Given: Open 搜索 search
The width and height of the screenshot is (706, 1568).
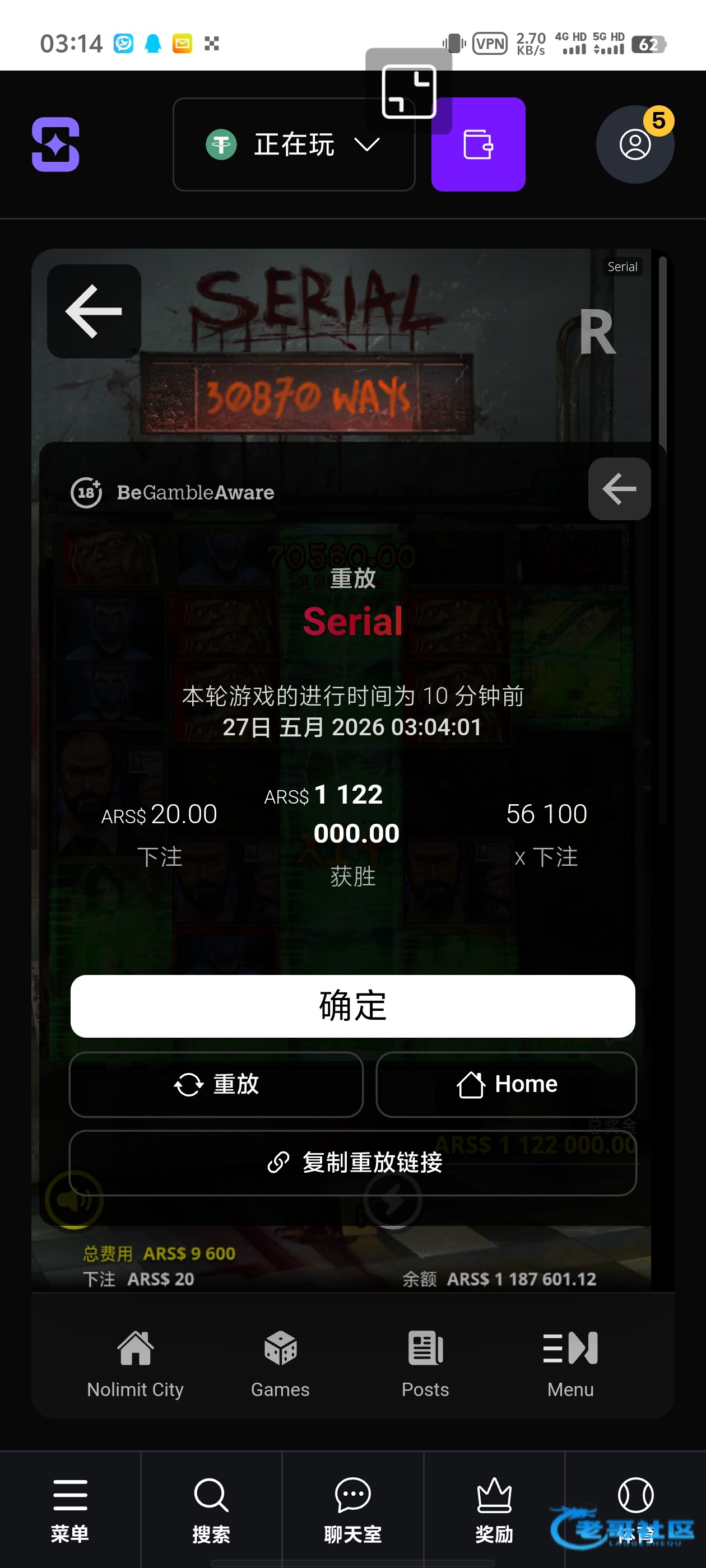Looking at the screenshot, I should coord(211,1510).
